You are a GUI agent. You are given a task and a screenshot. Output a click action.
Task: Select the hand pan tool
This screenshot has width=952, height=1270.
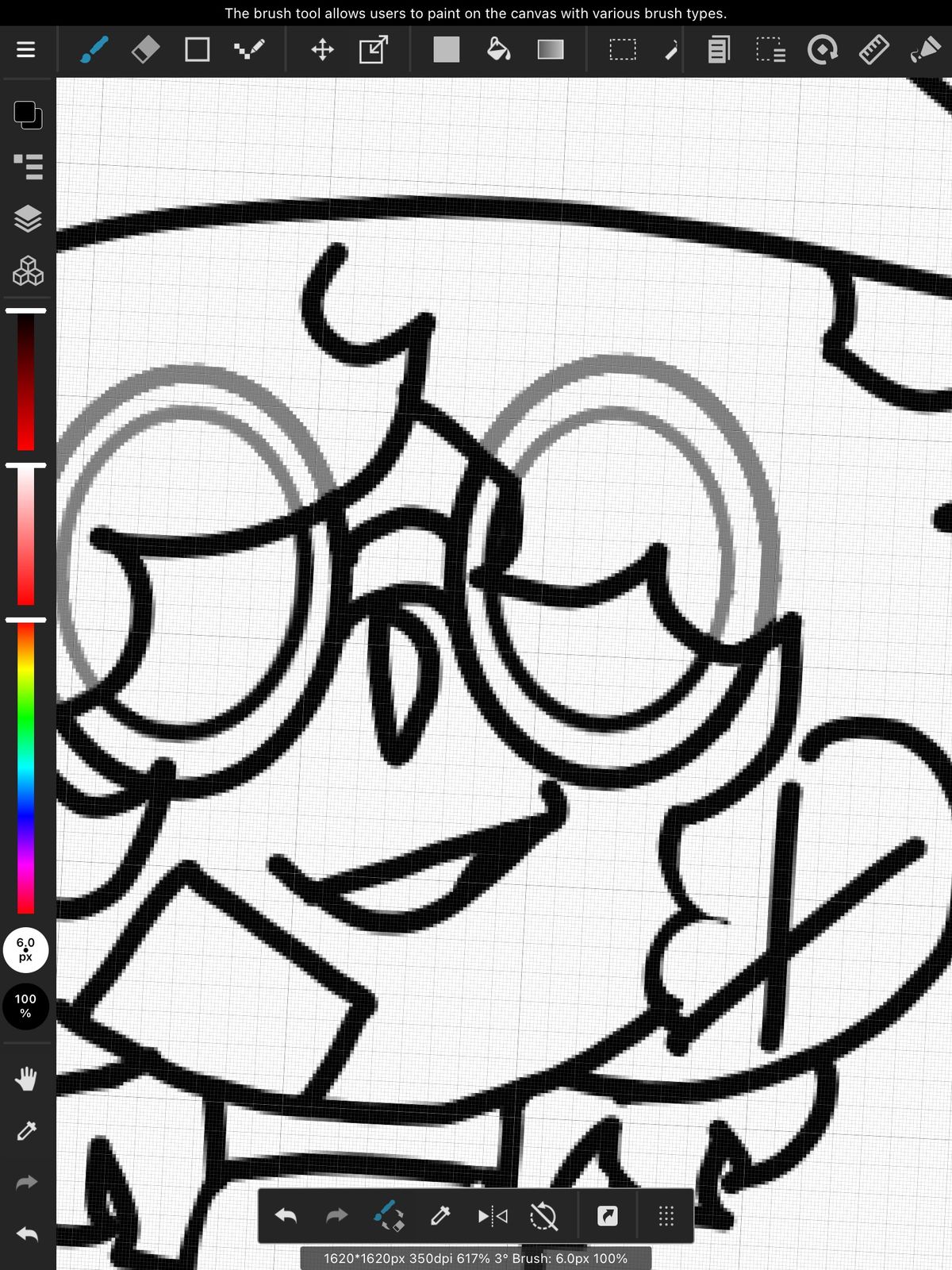coord(26,1079)
